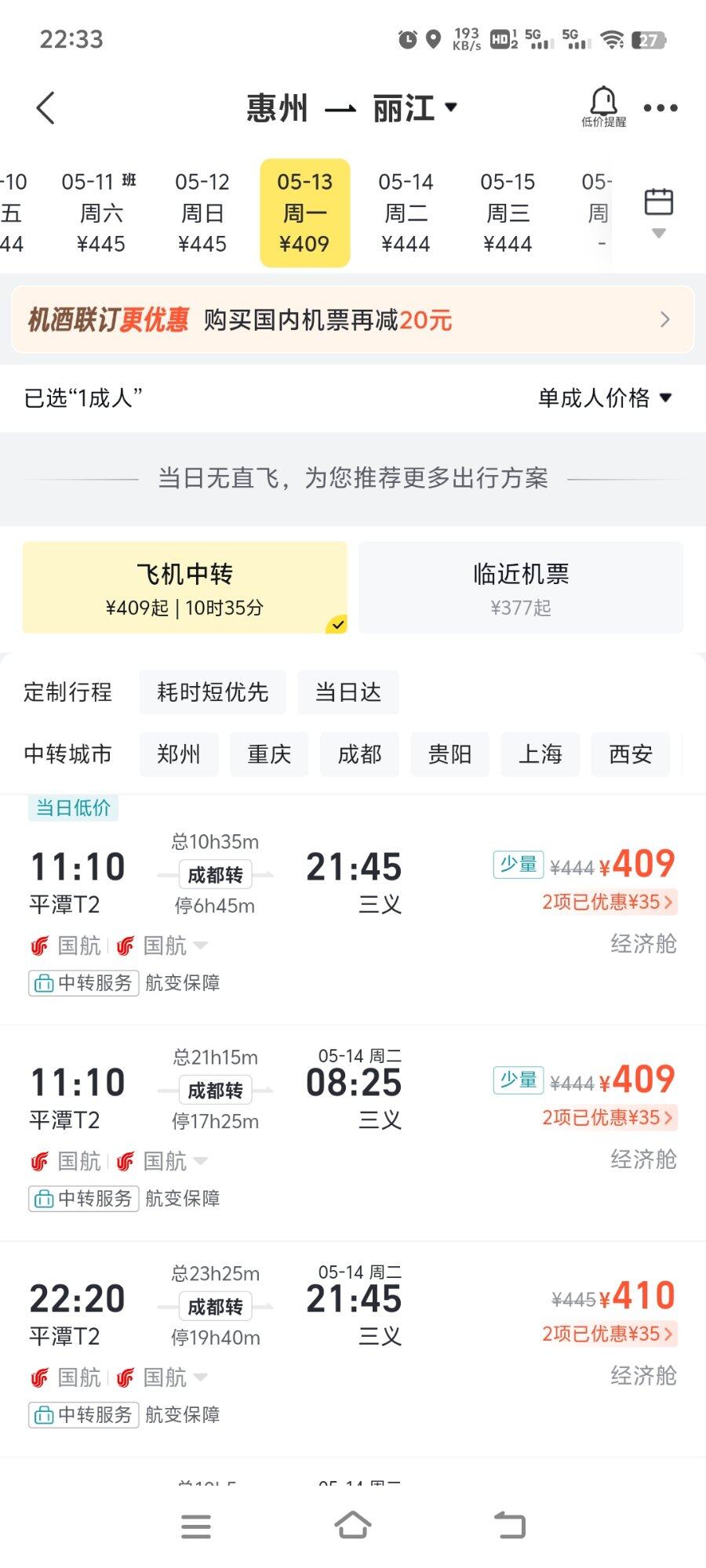Open the 机酒联订更优惠 banner
Viewport: 706px width, 1568px height.
(353, 320)
